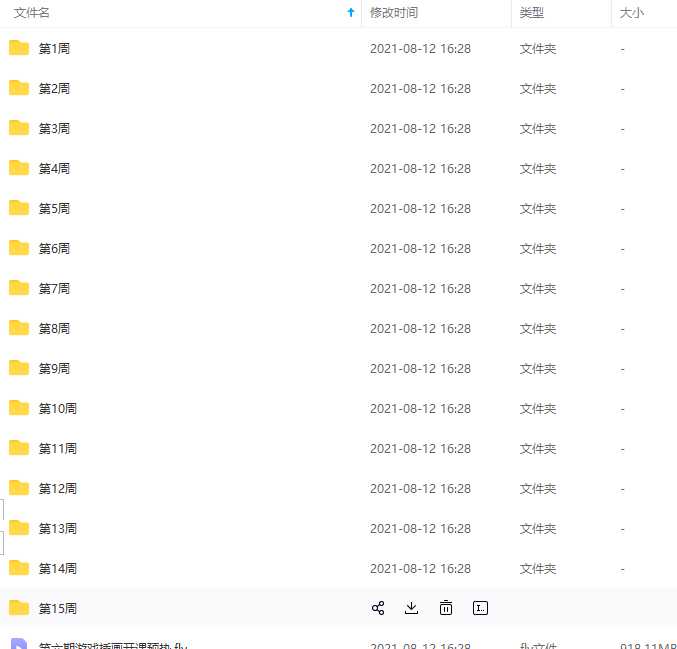The width and height of the screenshot is (677, 649).
Task: Download the 第15周 folder
Action: (x=411, y=608)
